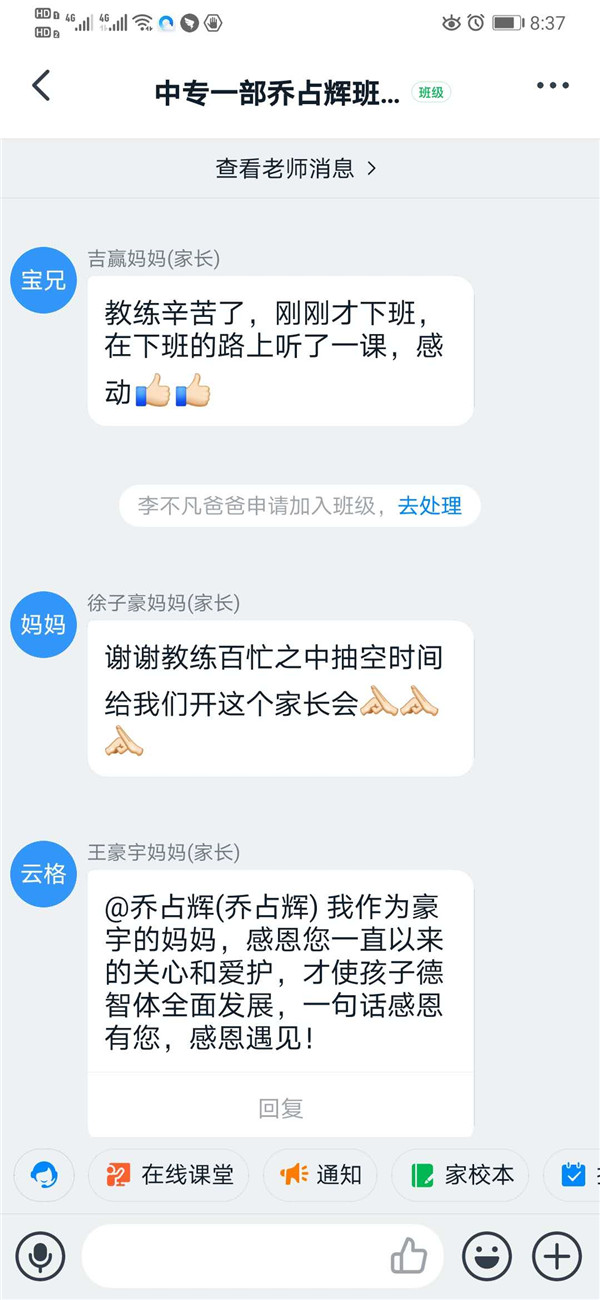The height and width of the screenshot is (1300, 600).
Task: Open 徐子豪妈妈's avatar profile
Action: point(43,624)
